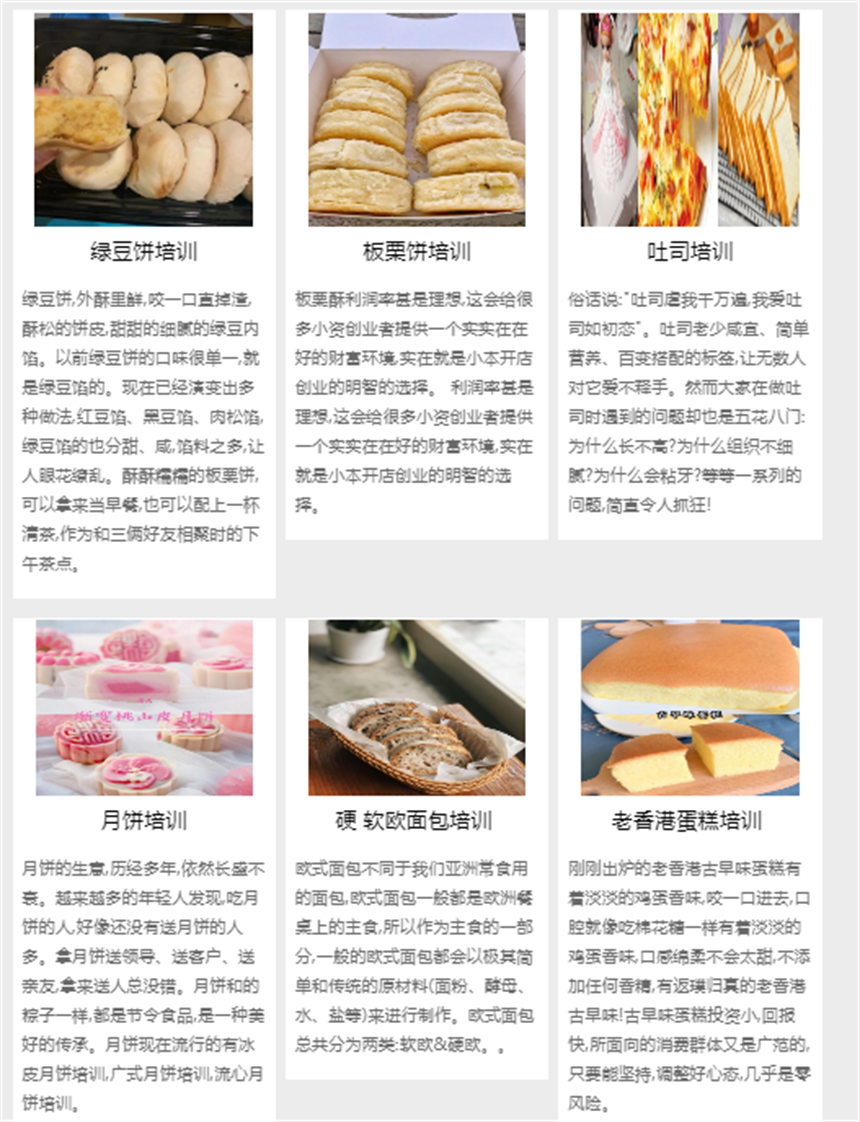This screenshot has height=1122, width=860.
Task: Open the 月饼培训 card
Action: 143,821
